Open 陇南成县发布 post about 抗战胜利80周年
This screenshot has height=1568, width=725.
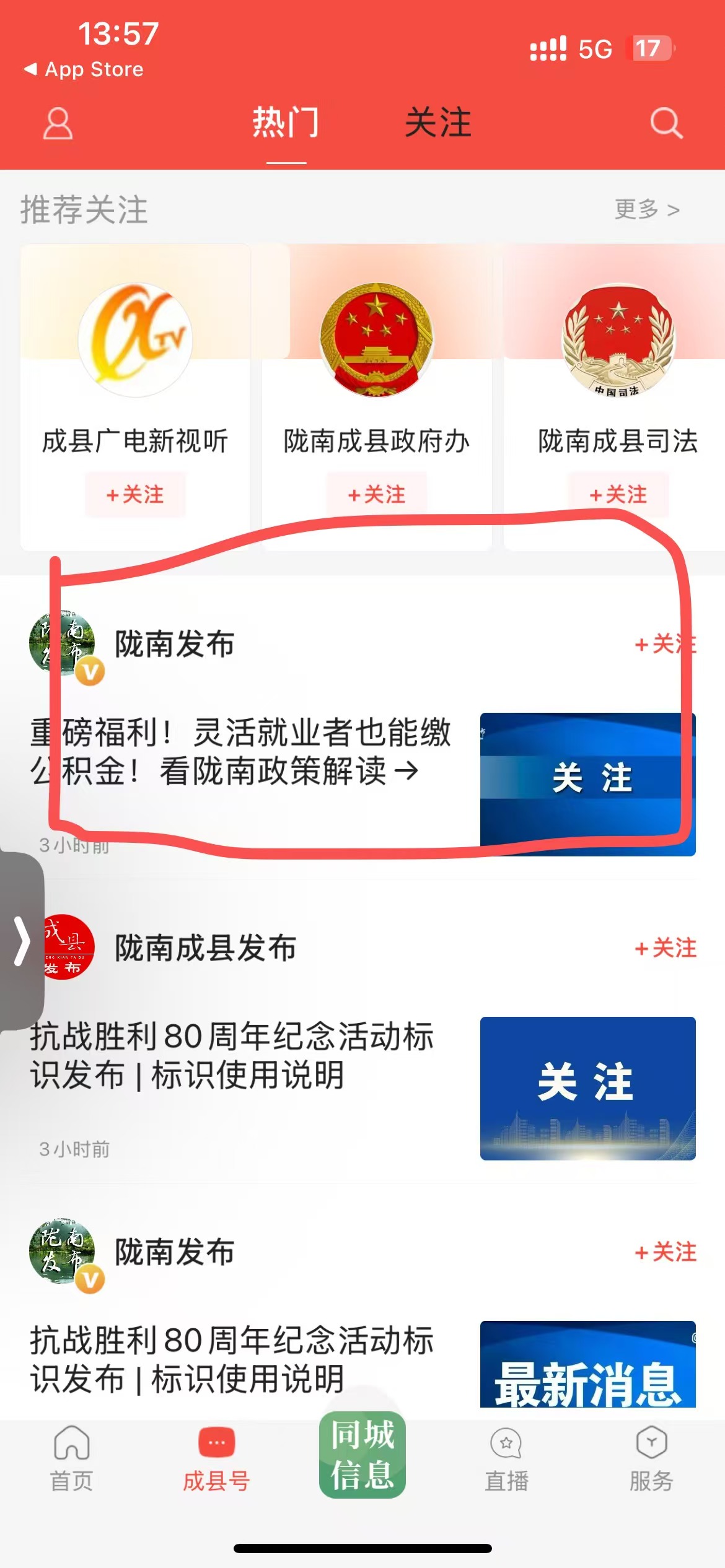tap(232, 1055)
